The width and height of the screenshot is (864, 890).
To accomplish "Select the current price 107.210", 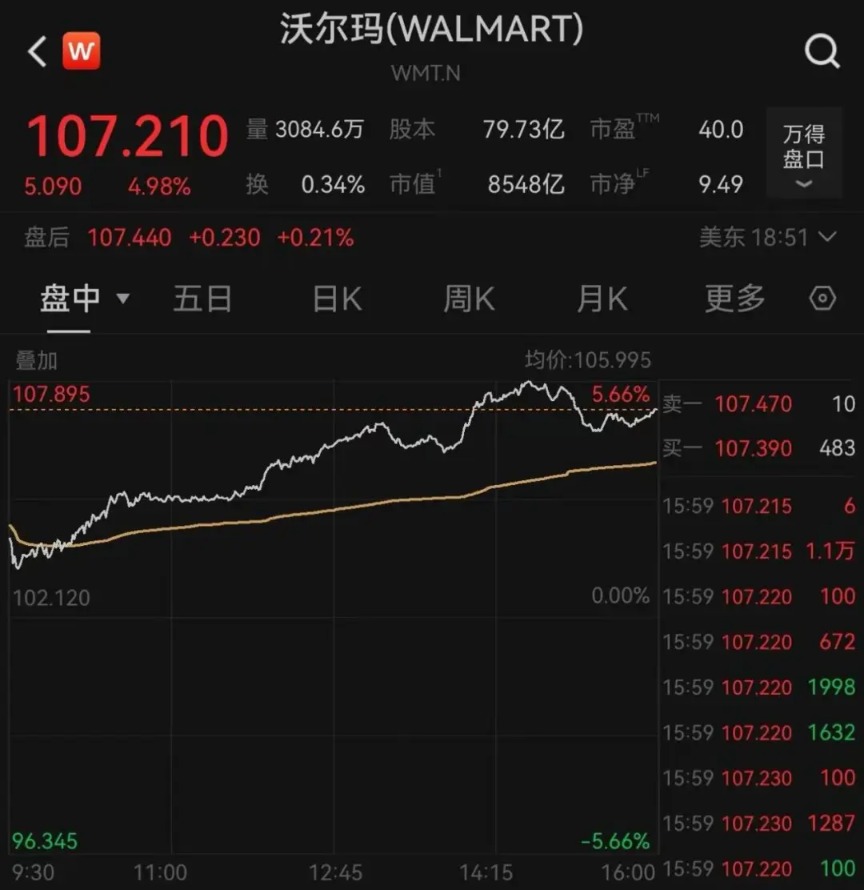I will [127, 137].
